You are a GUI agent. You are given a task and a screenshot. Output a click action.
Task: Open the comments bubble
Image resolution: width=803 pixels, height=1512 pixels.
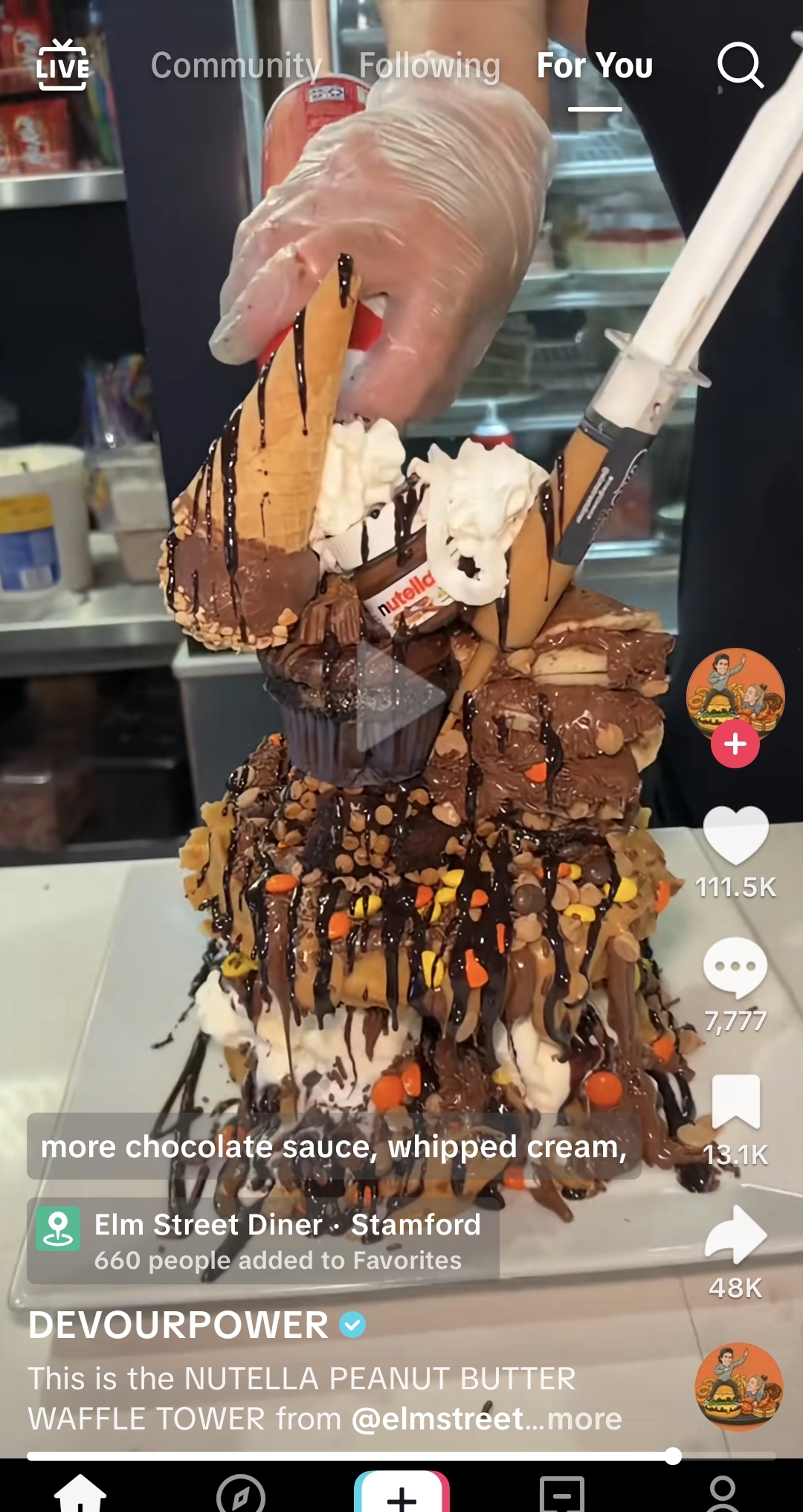[x=735, y=968]
